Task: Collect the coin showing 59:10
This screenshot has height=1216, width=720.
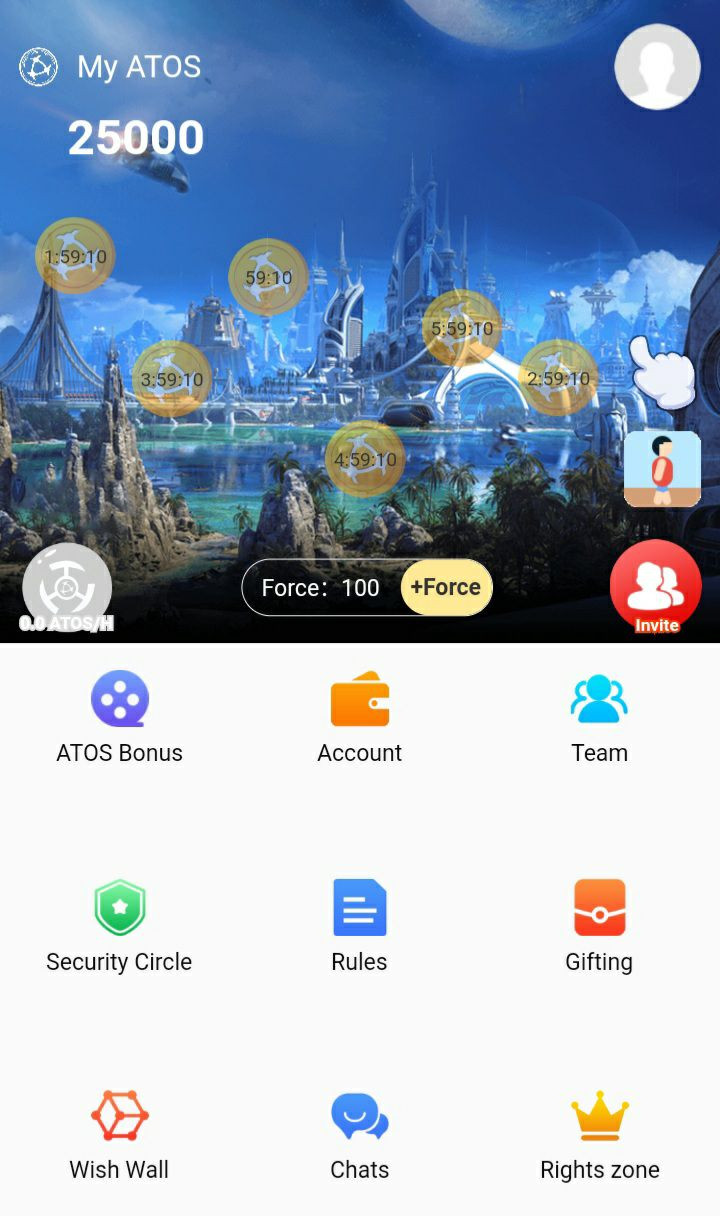Action: 268,277
